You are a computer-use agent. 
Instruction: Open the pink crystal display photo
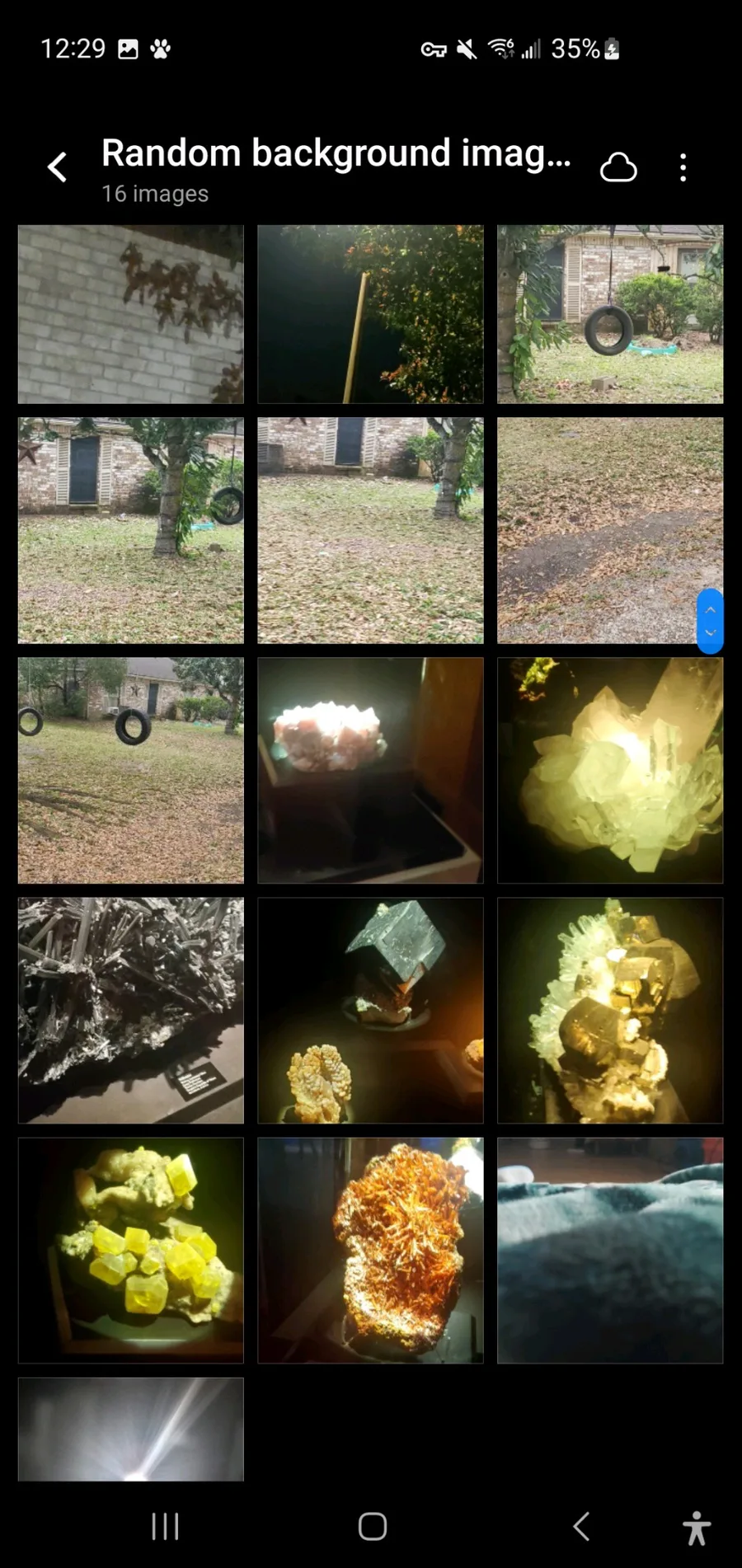370,770
